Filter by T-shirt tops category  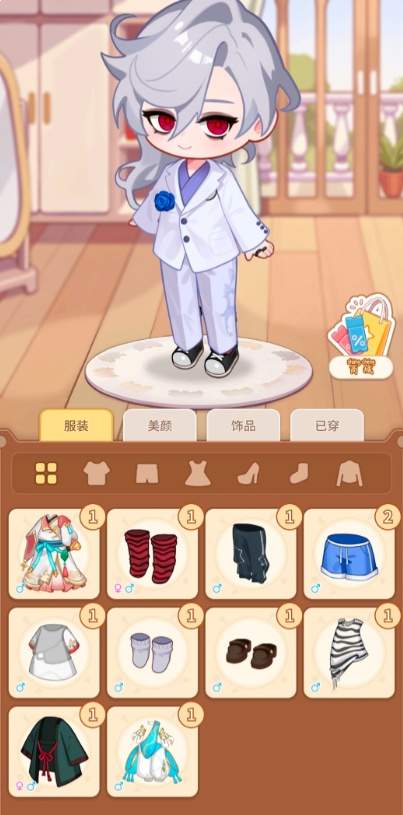click(x=97, y=474)
